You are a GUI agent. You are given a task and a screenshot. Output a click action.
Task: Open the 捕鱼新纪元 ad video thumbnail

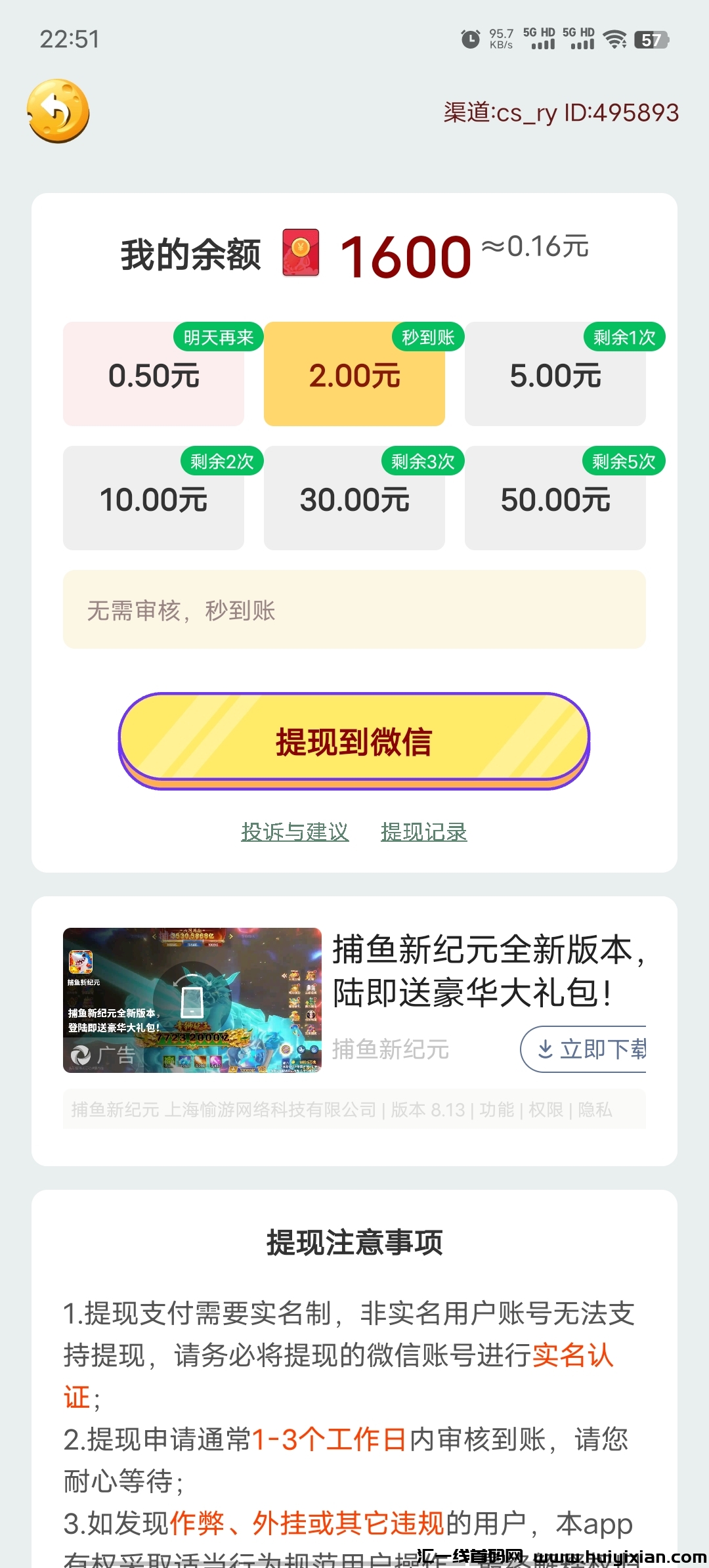click(x=192, y=1000)
